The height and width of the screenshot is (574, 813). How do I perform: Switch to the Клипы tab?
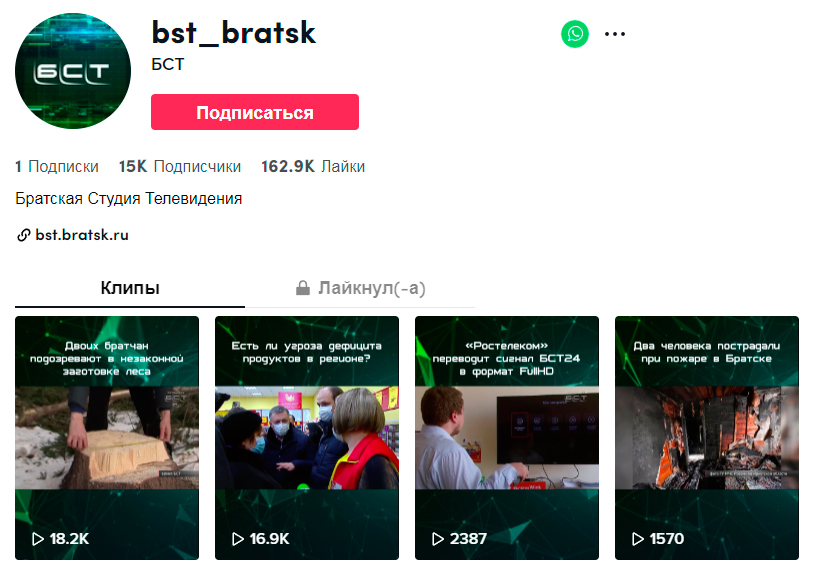coord(130,288)
